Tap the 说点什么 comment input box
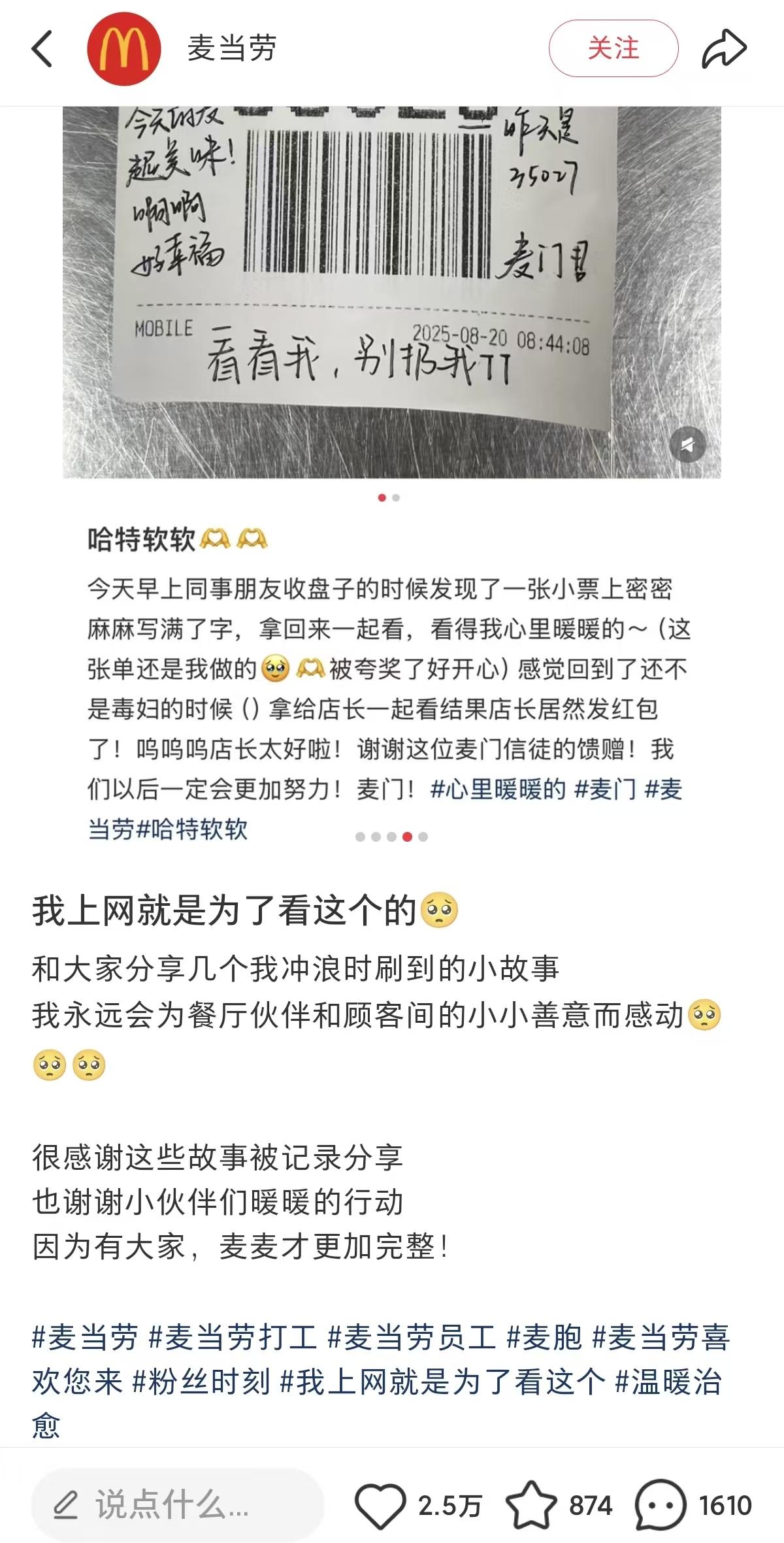Viewport: 784px width, 1543px height. (x=178, y=1505)
